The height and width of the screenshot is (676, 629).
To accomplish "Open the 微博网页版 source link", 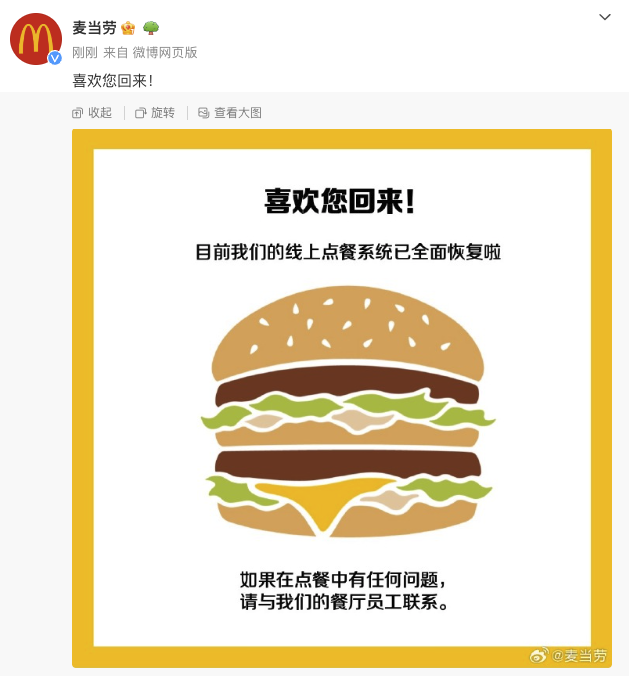I will click(x=166, y=52).
